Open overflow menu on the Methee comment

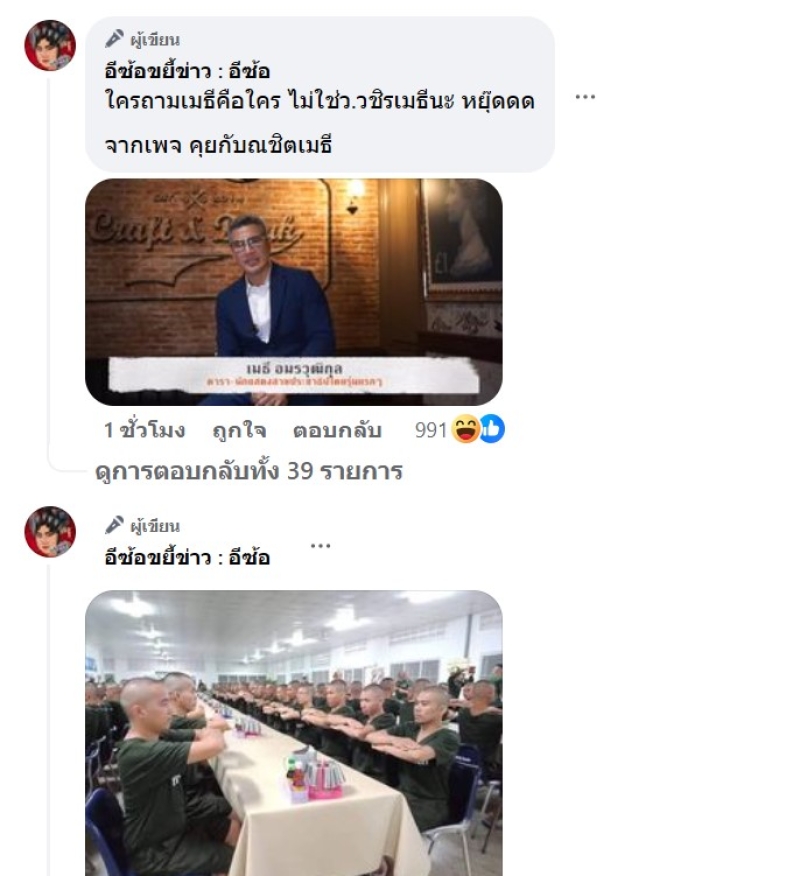[x=586, y=97]
